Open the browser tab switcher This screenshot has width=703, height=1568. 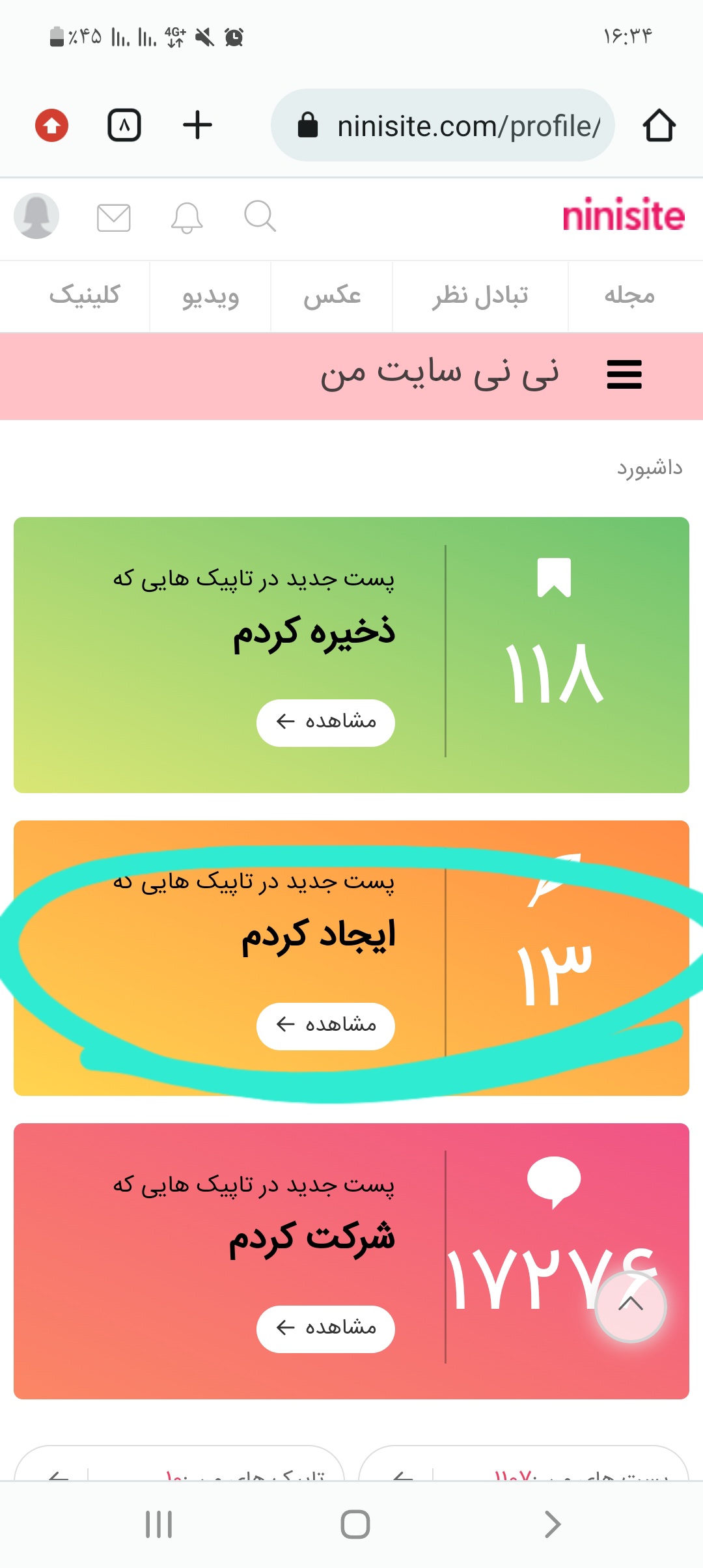coord(124,125)
